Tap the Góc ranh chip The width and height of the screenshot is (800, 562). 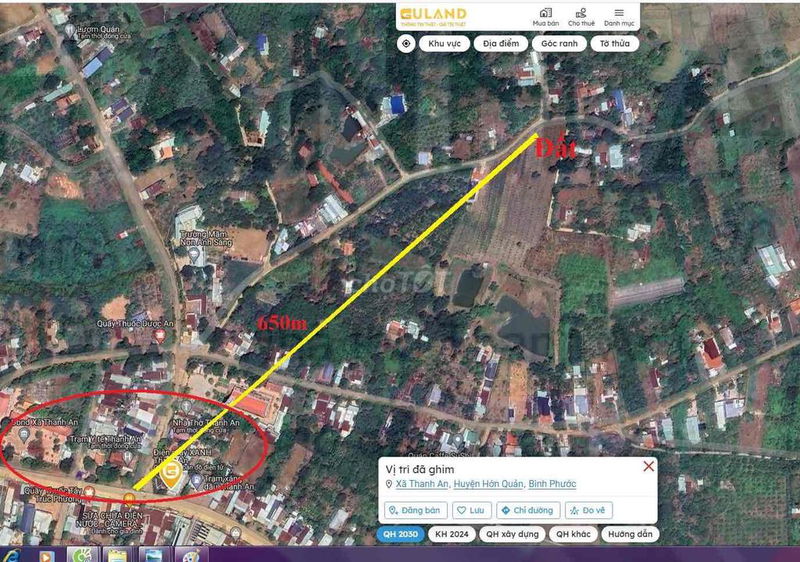click(x=559, y=44)
